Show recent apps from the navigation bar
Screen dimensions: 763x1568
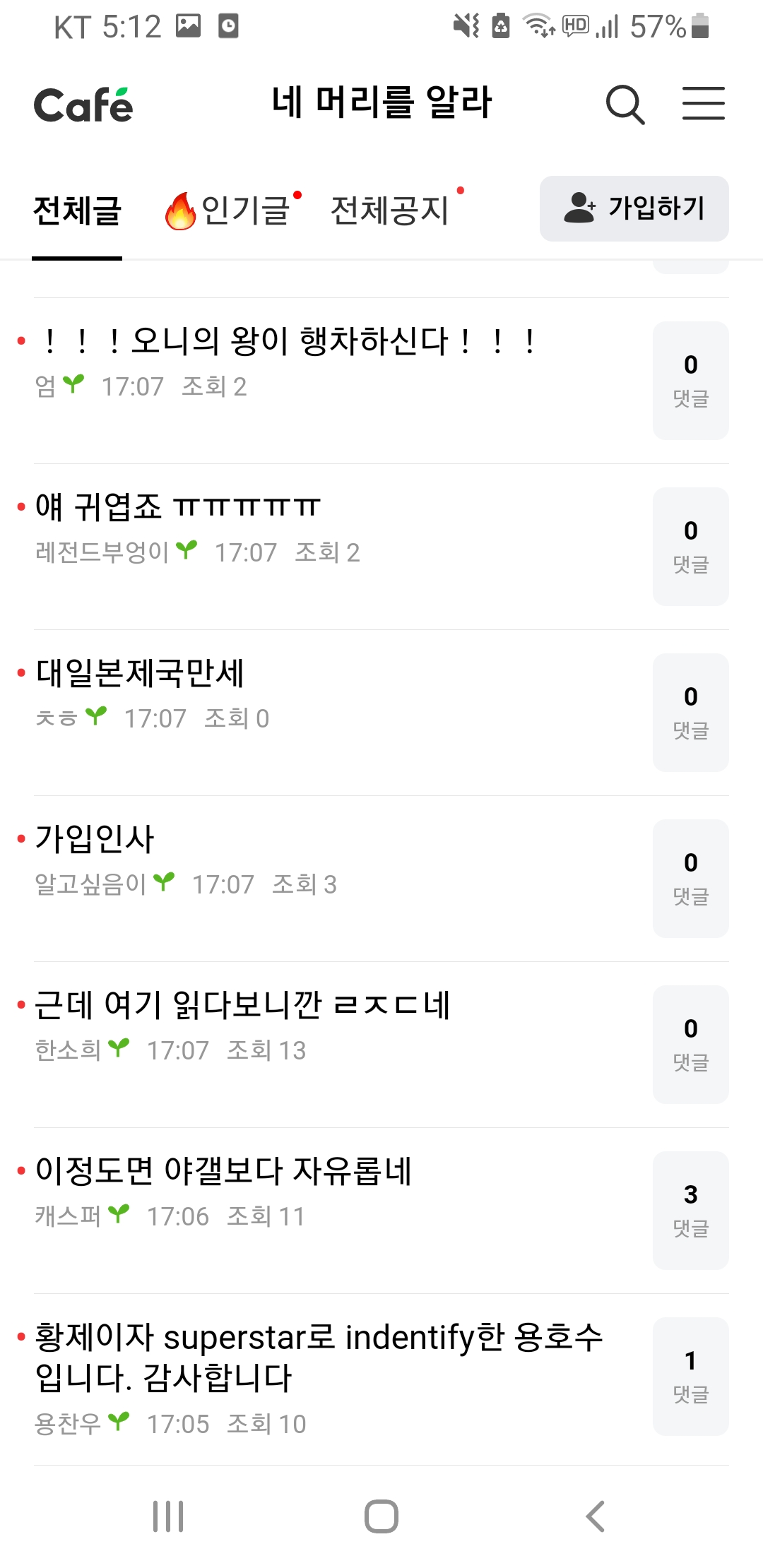168,1516
